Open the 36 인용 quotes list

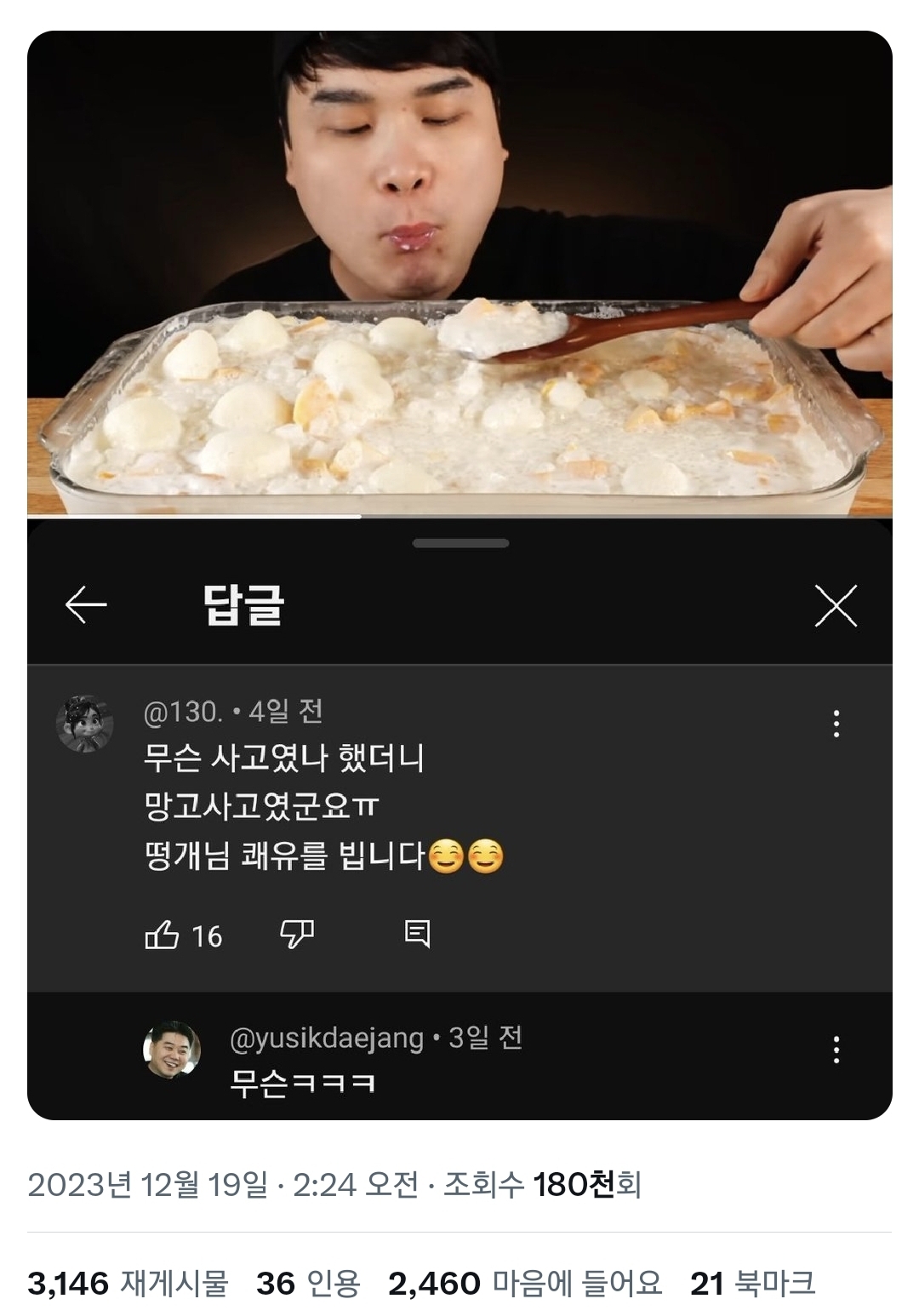[308, 1283]
